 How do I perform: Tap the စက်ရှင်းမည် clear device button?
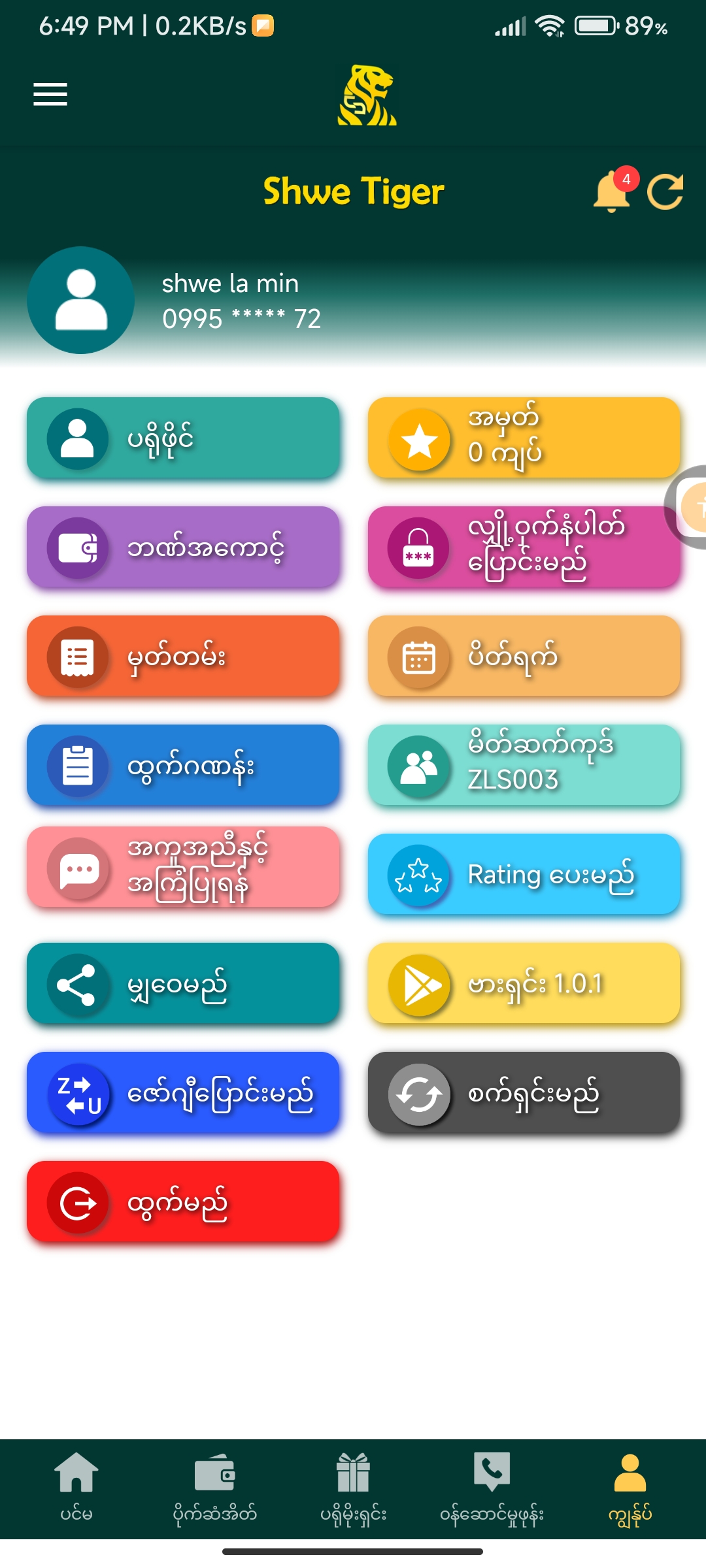pyautogui.click(x=524, y=1092)
